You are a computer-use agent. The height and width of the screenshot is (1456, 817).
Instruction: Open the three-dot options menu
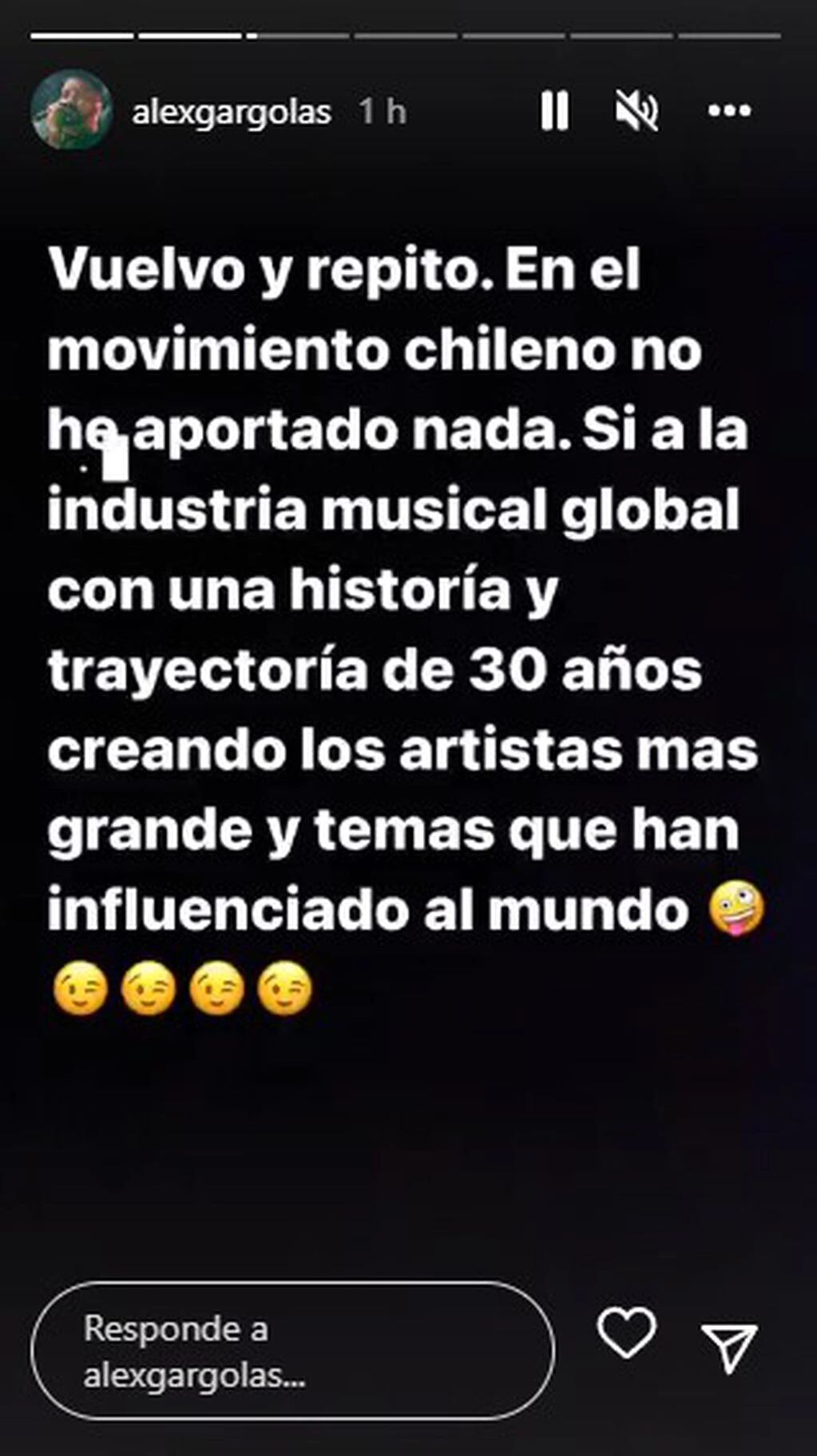tap(729, 110)
